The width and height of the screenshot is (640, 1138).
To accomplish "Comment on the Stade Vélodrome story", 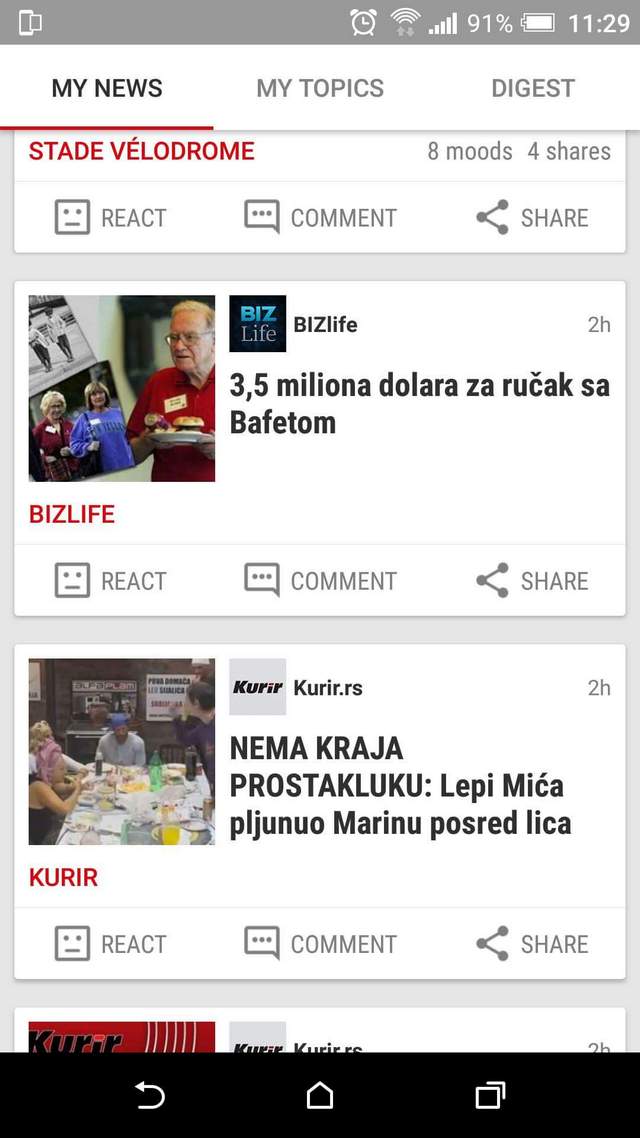I will [x=321, y=218].
